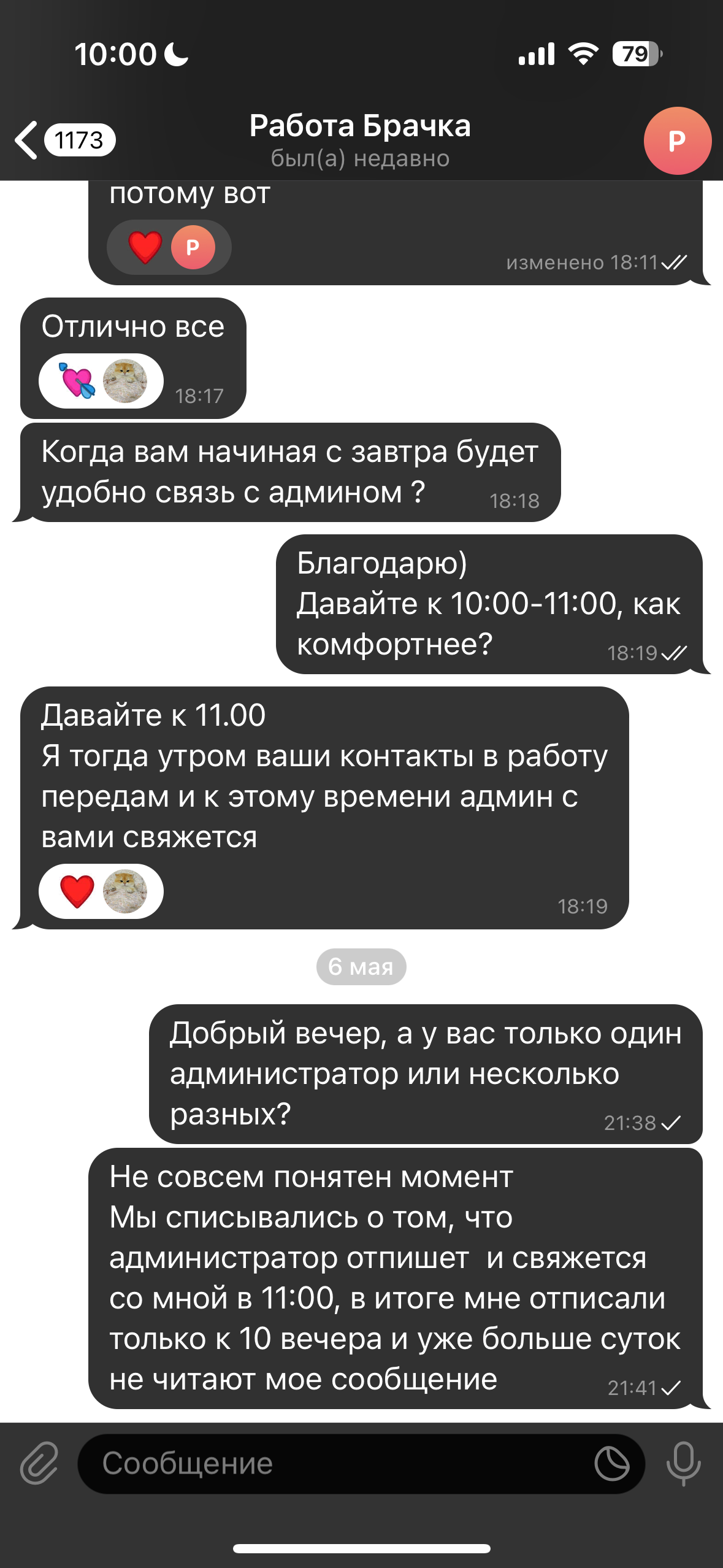
Task: Tap heart reaction on 'потому вот' message
Action: click(x=145, y=247)
